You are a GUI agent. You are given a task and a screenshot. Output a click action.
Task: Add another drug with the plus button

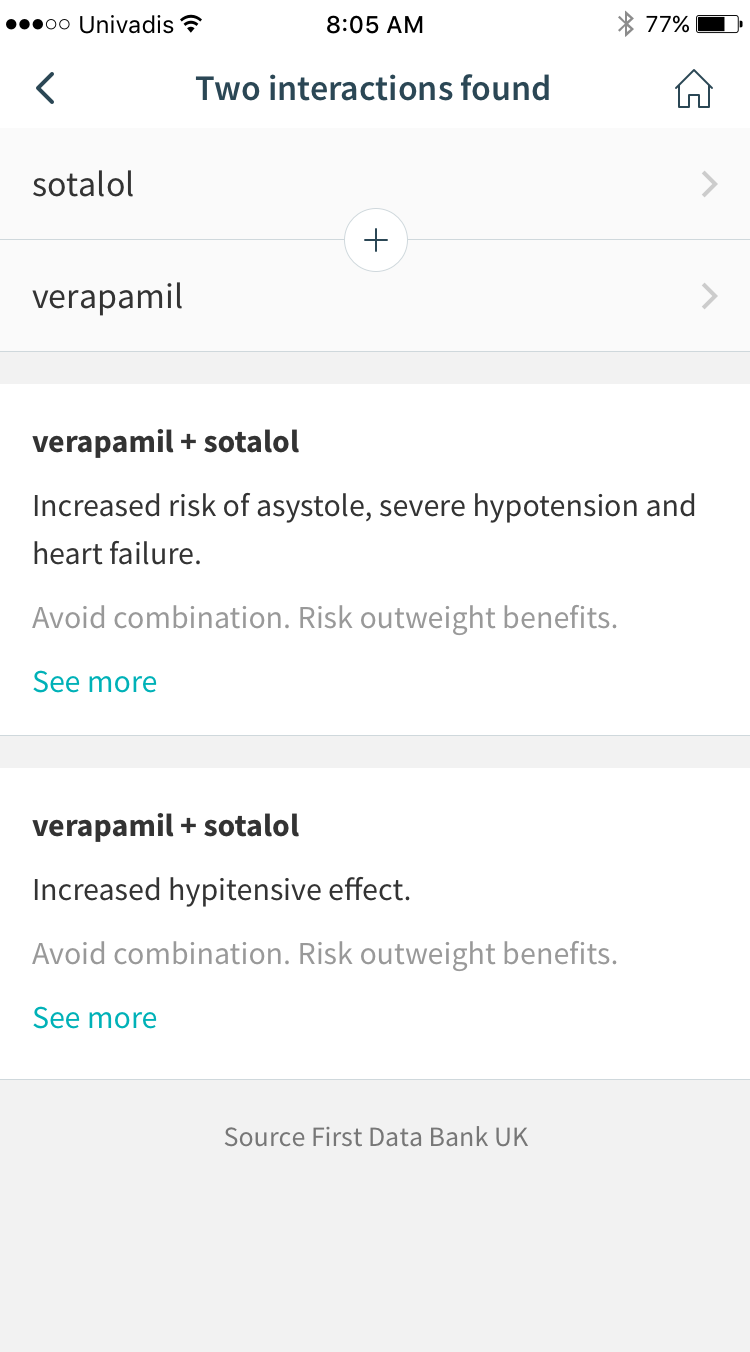tap(375, 240)
